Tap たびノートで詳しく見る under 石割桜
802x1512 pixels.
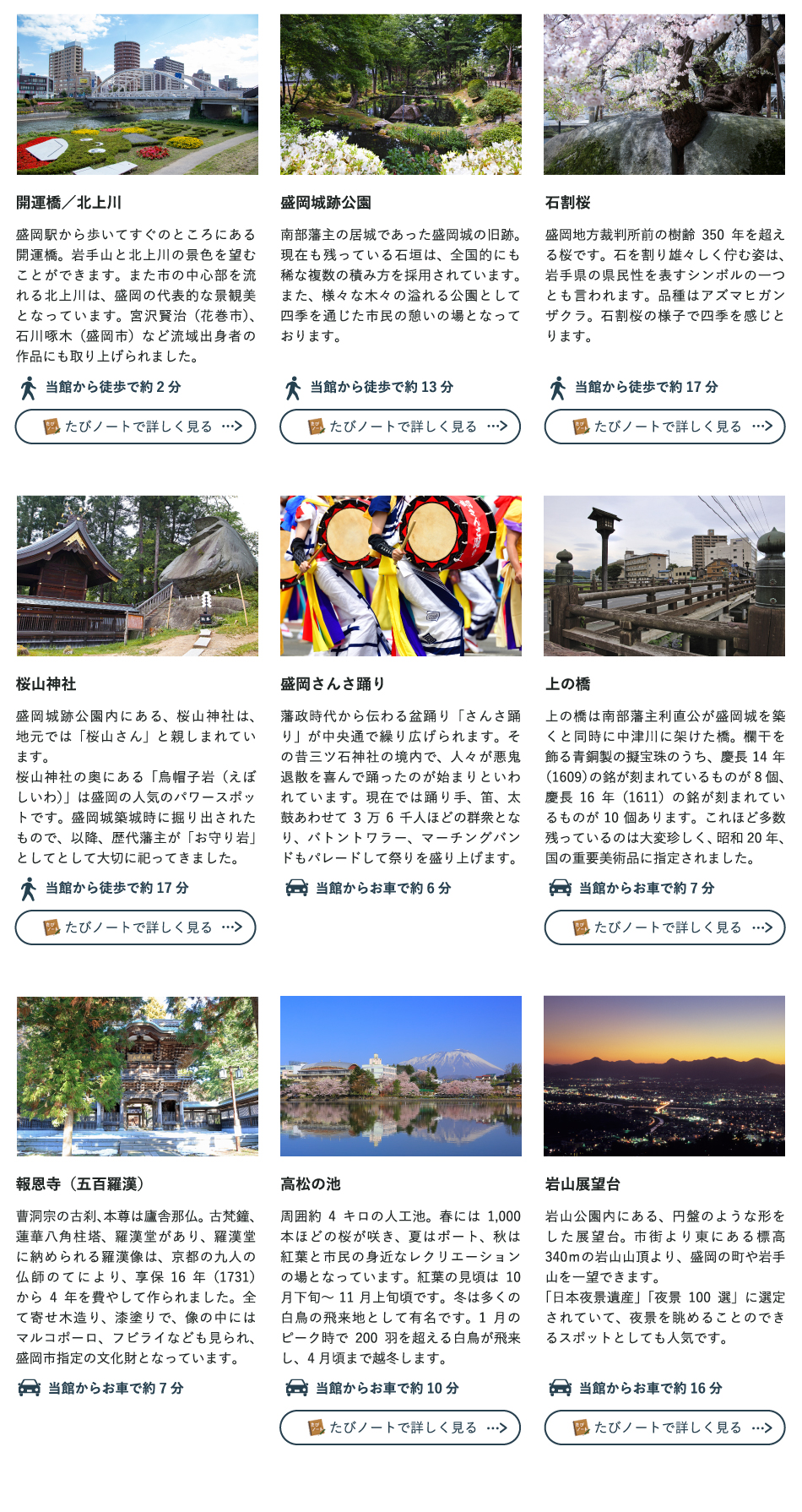click(x=664, y=427)
